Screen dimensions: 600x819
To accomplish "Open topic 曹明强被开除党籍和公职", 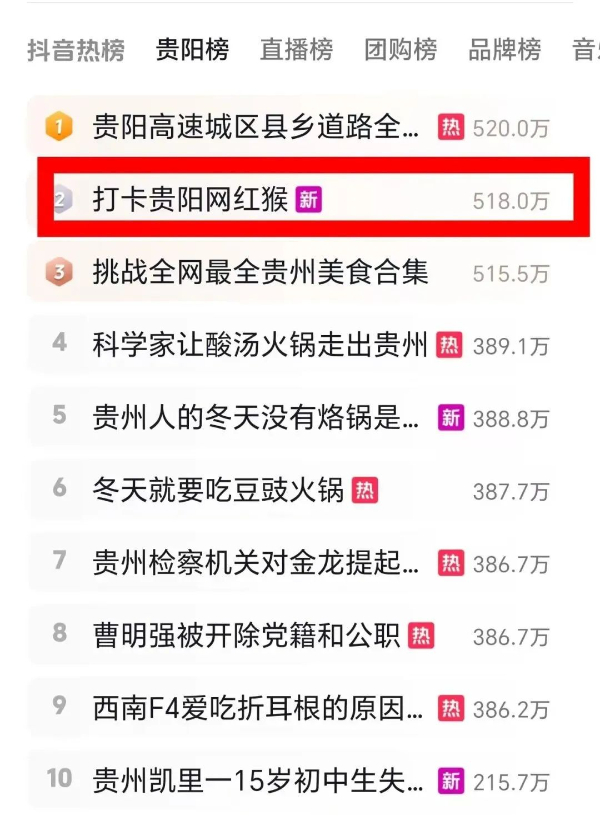I will click(246, 635).
